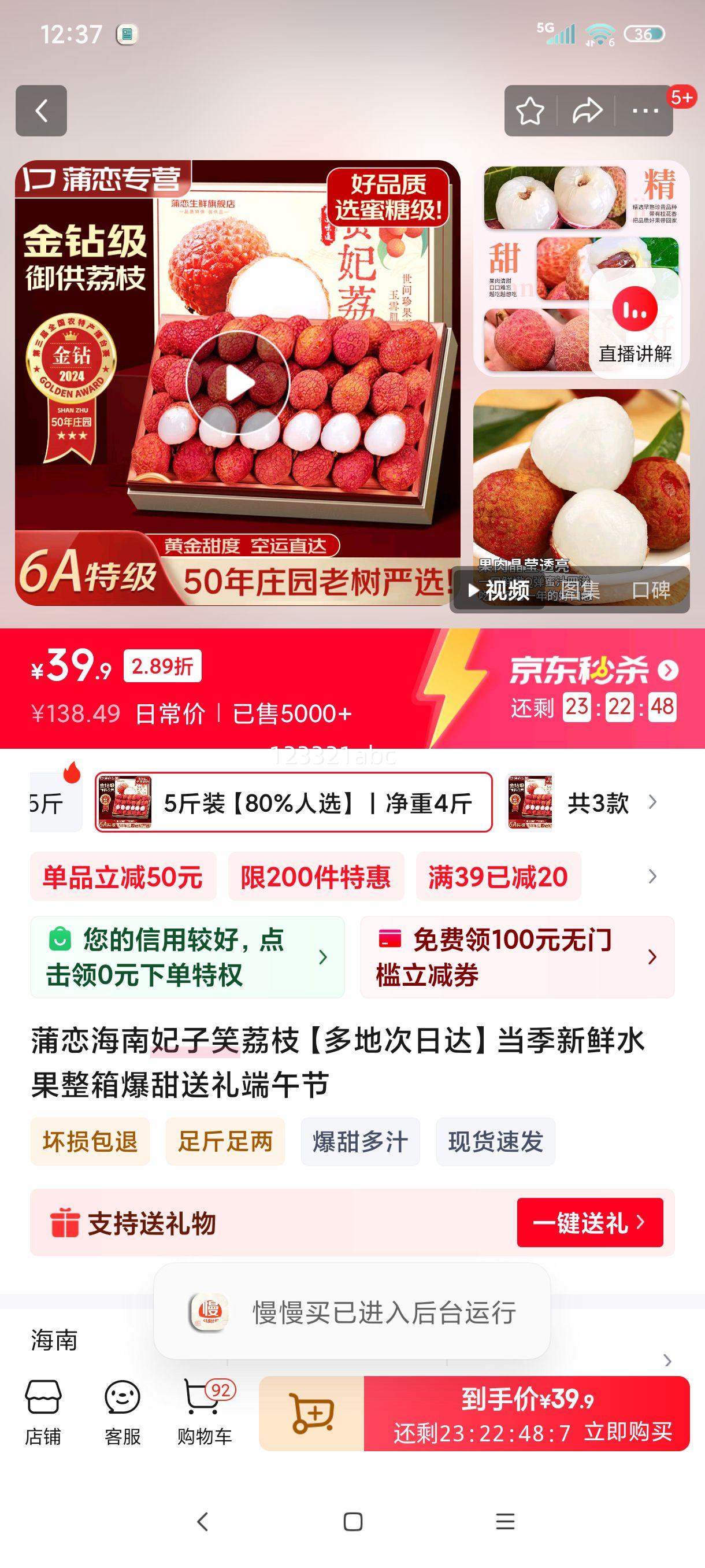Viewport: 705px width, 1568px height.
Task: View all 共3款 product variants
Action: (598, 803)
